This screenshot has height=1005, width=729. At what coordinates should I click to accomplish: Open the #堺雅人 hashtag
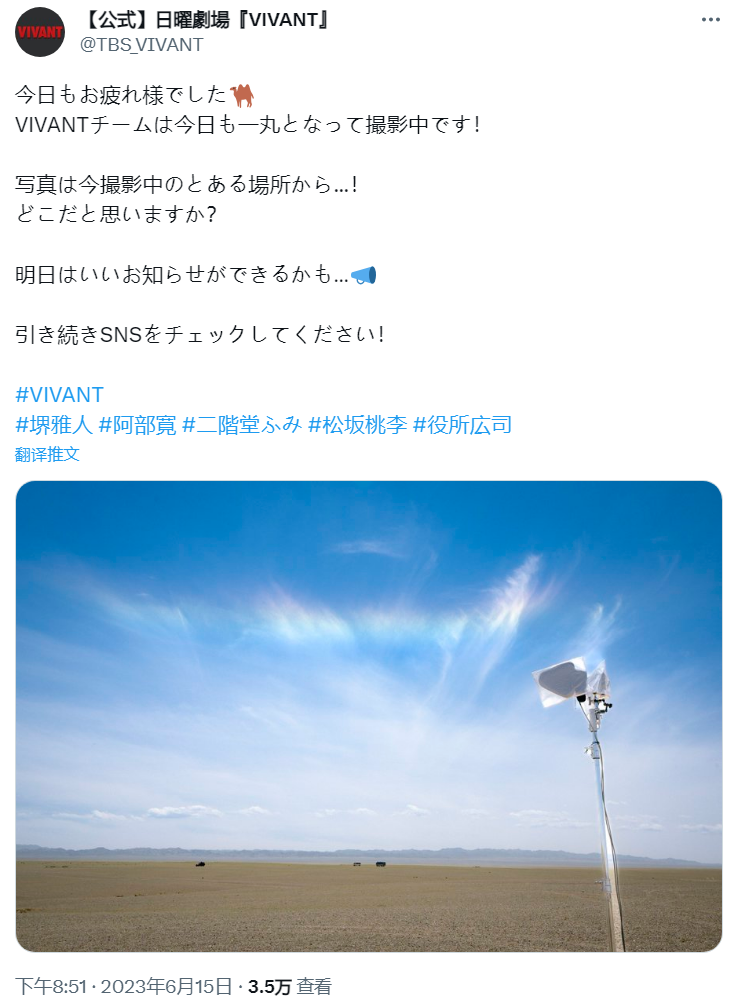point(54,424)
